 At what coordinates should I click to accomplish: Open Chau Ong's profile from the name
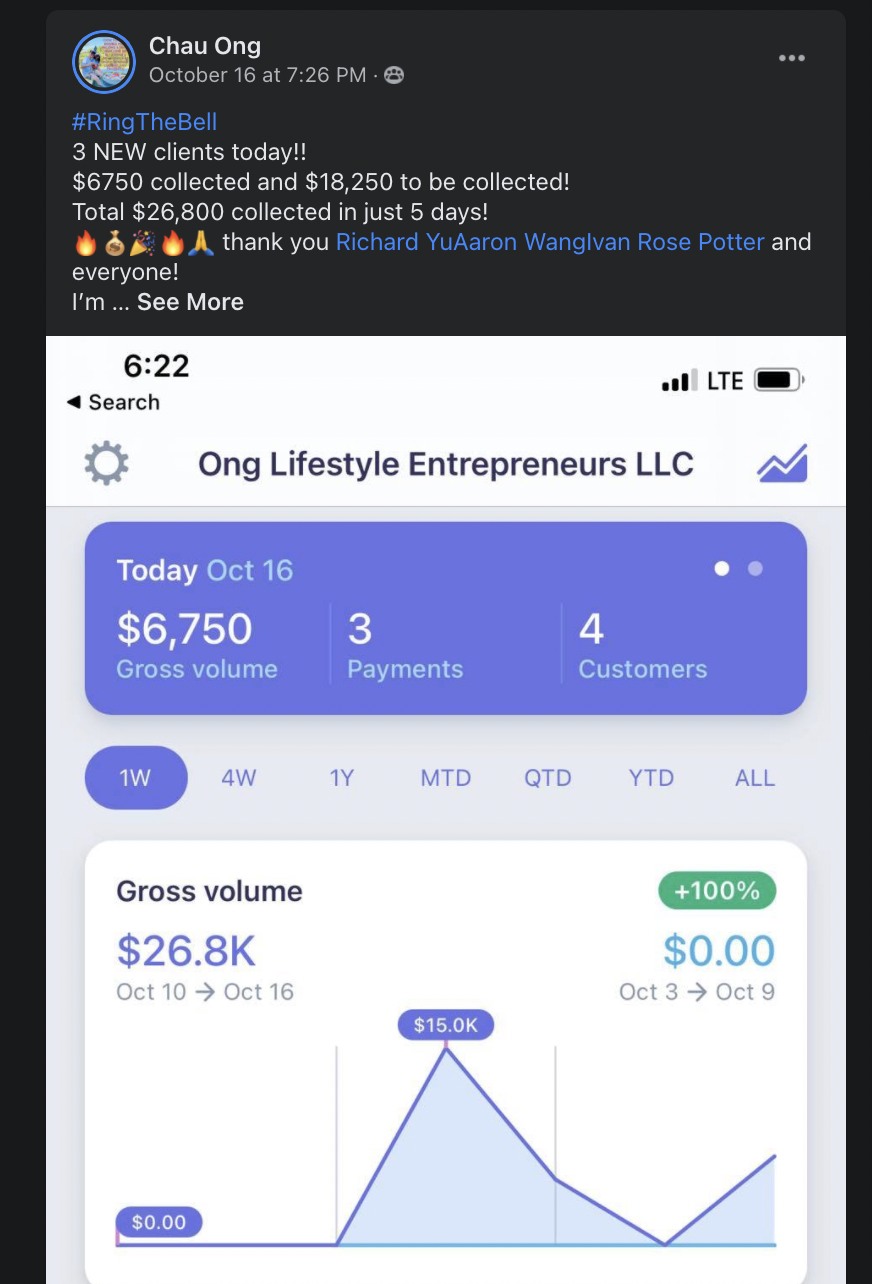point(204,46)
